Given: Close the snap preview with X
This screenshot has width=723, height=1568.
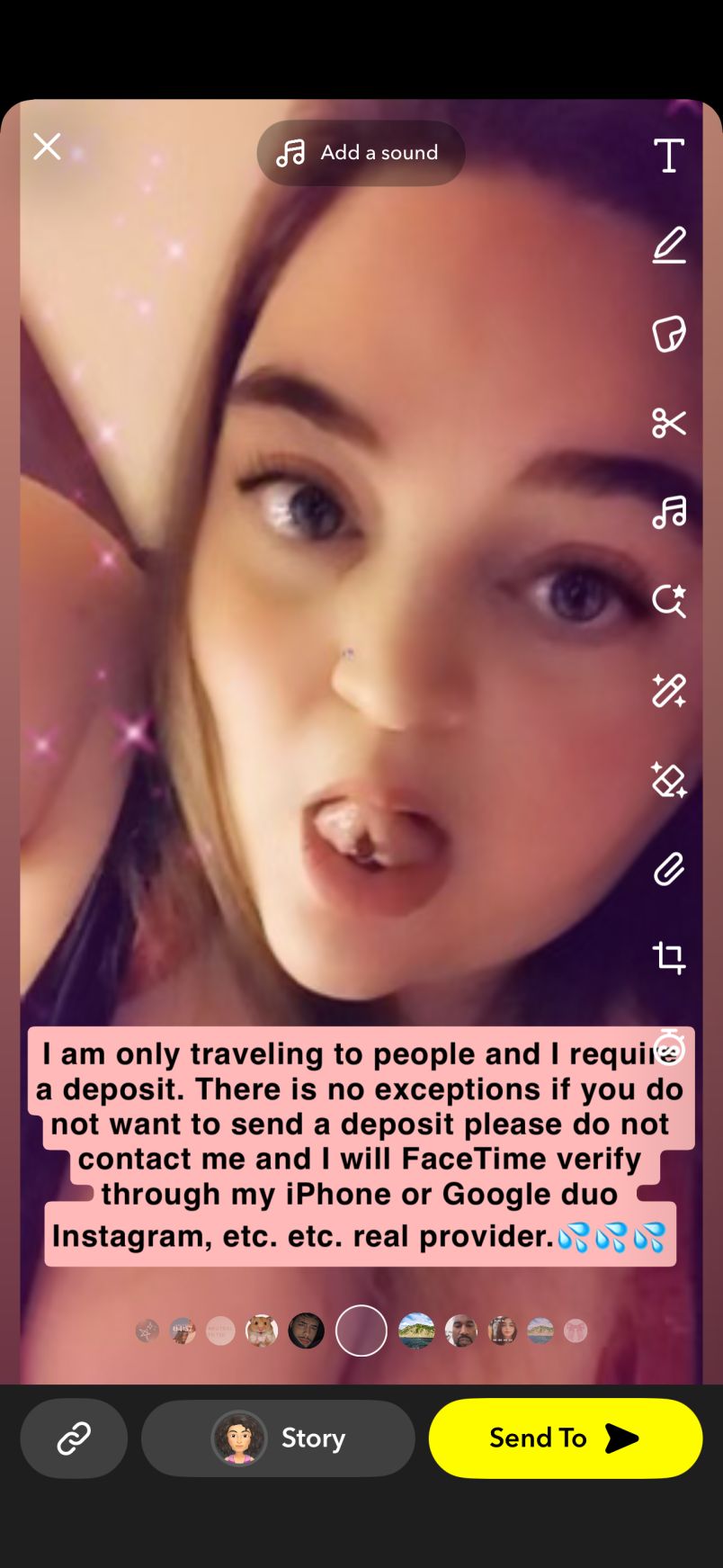Looking at the screenshot, I should point(47,147).
